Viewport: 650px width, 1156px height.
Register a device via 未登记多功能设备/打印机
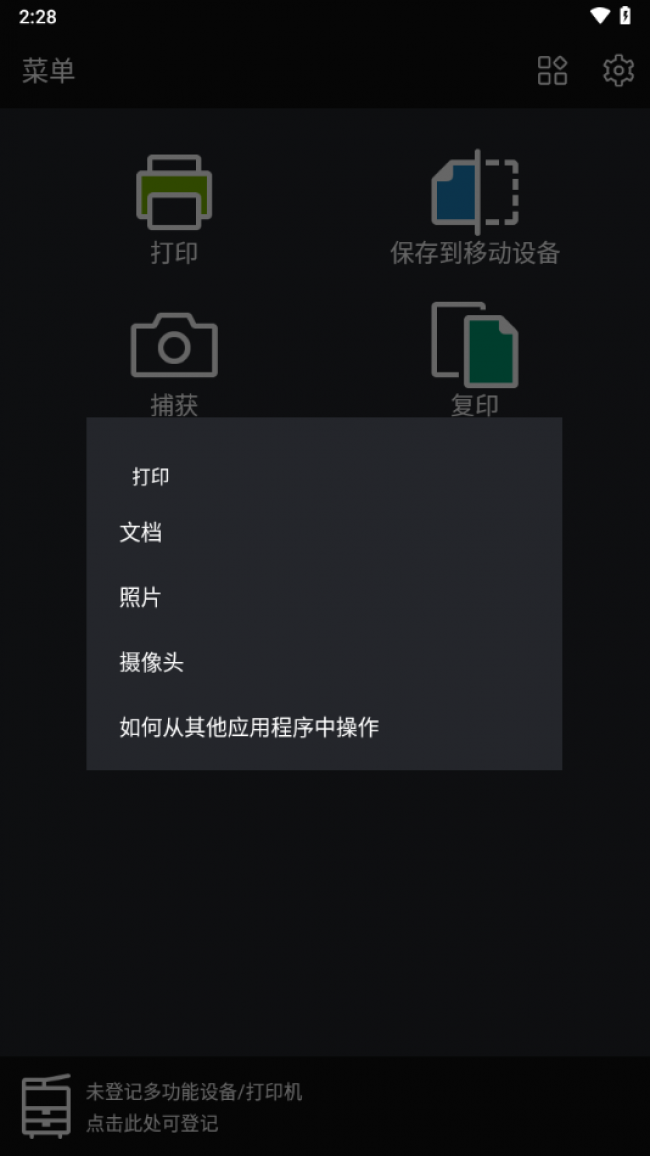pos(325,1107)
